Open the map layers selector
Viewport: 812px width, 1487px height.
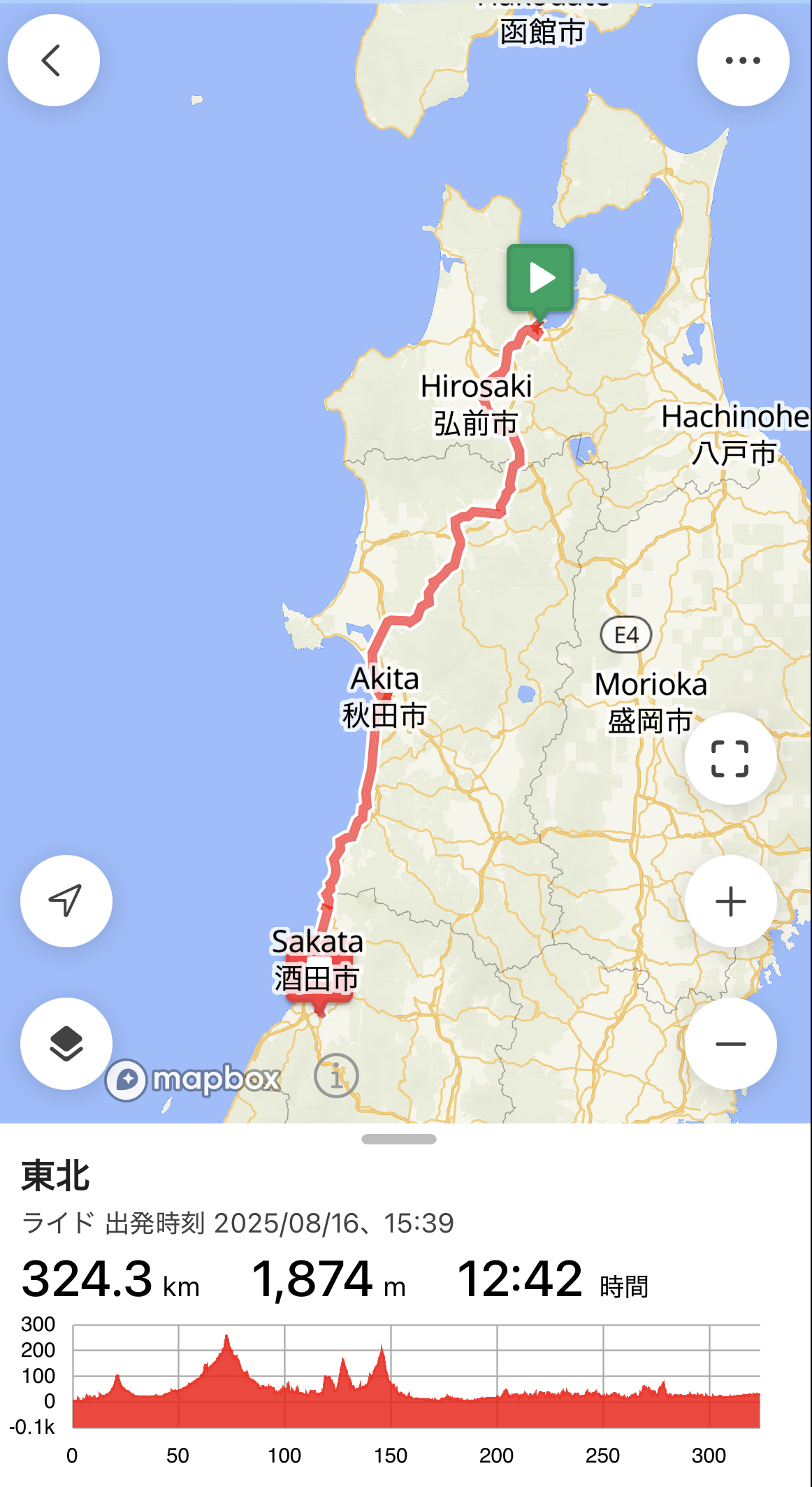66,1044
